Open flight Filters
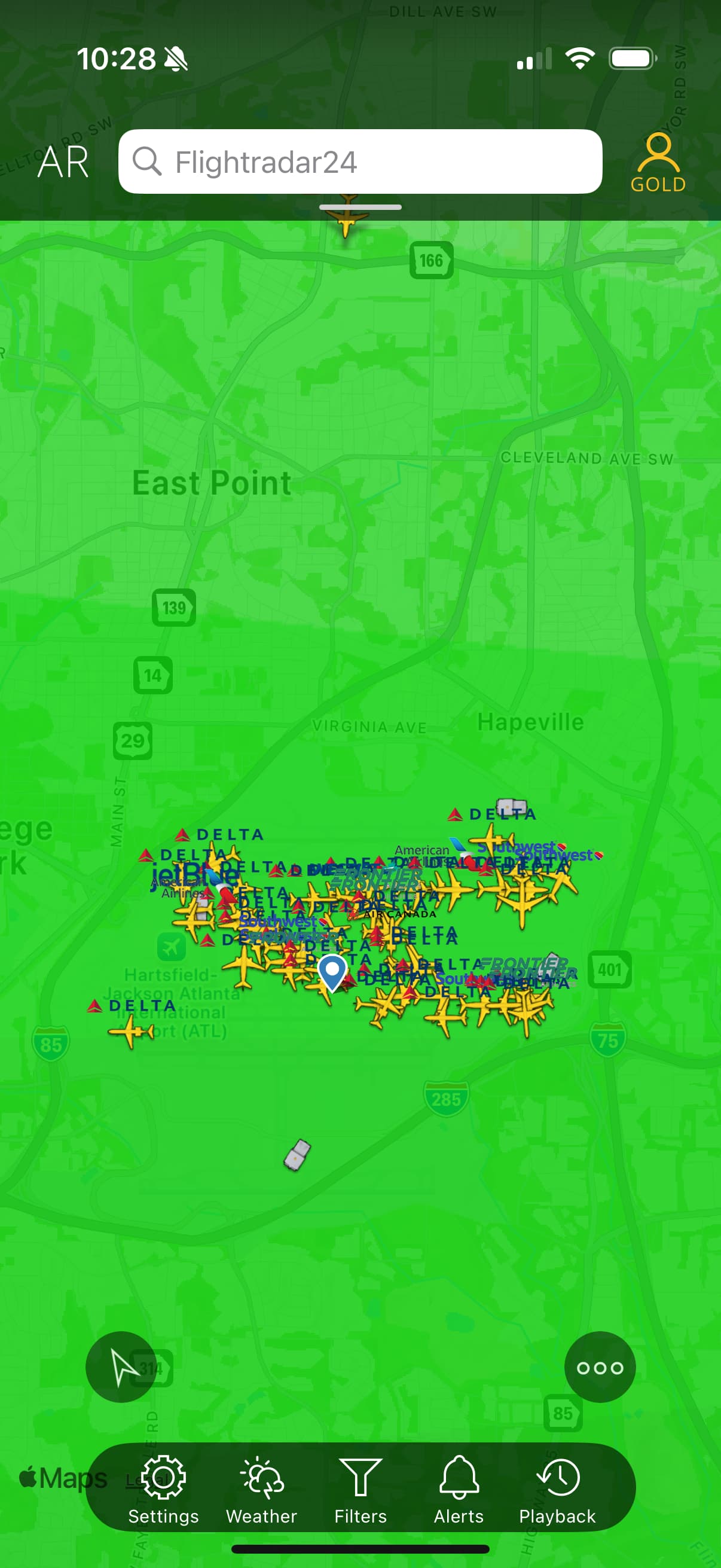The width and height of the screenshot is (721, 1568). coord(360,1490)
